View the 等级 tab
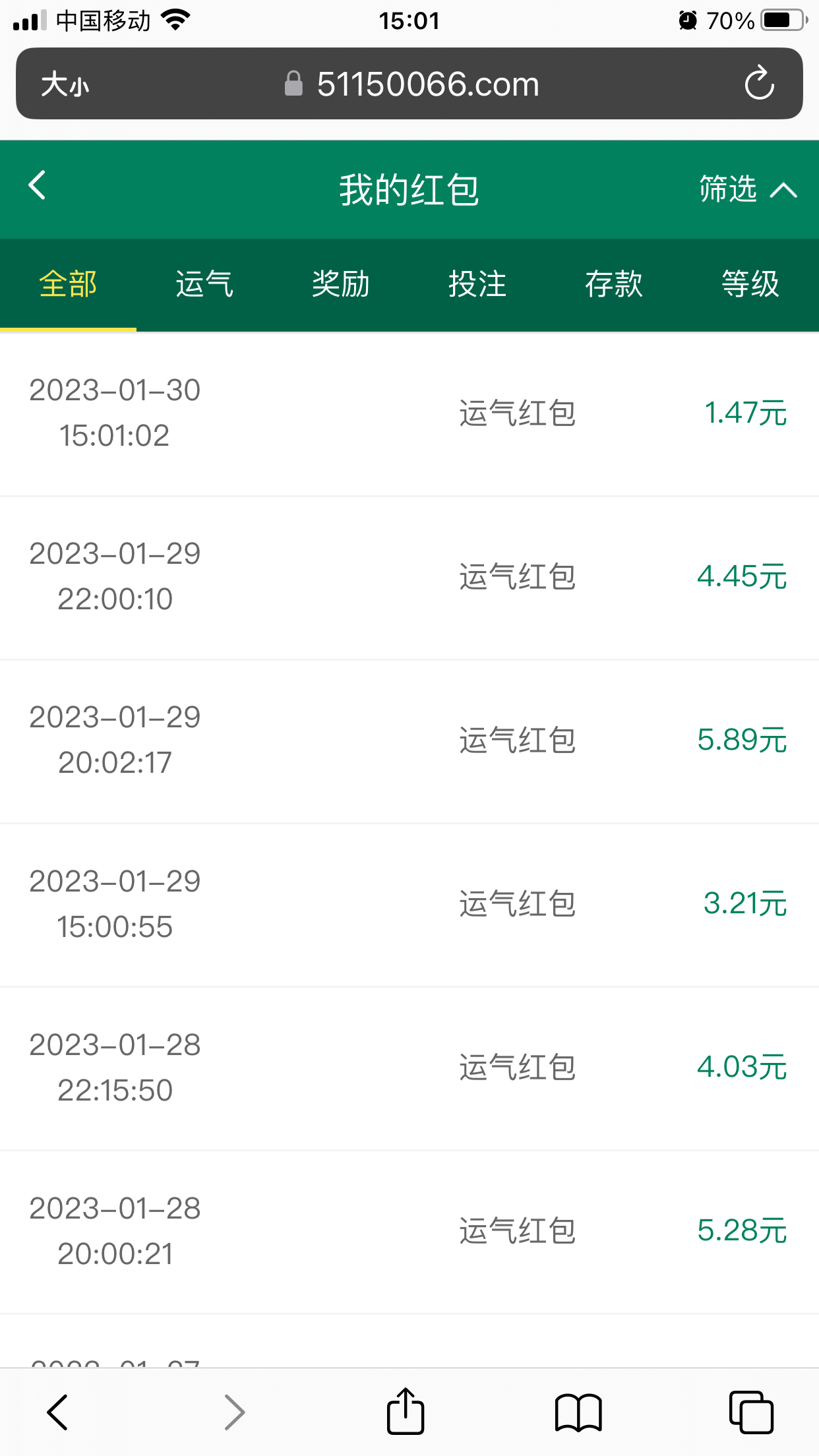 click(x=750, y=284)
